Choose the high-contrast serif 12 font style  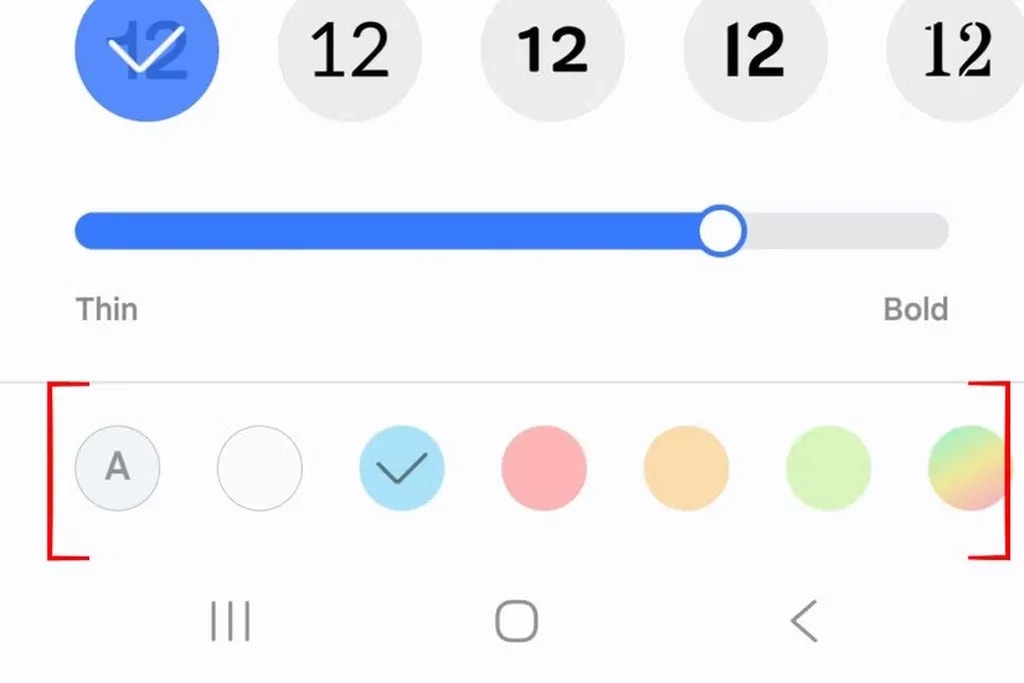955,50
